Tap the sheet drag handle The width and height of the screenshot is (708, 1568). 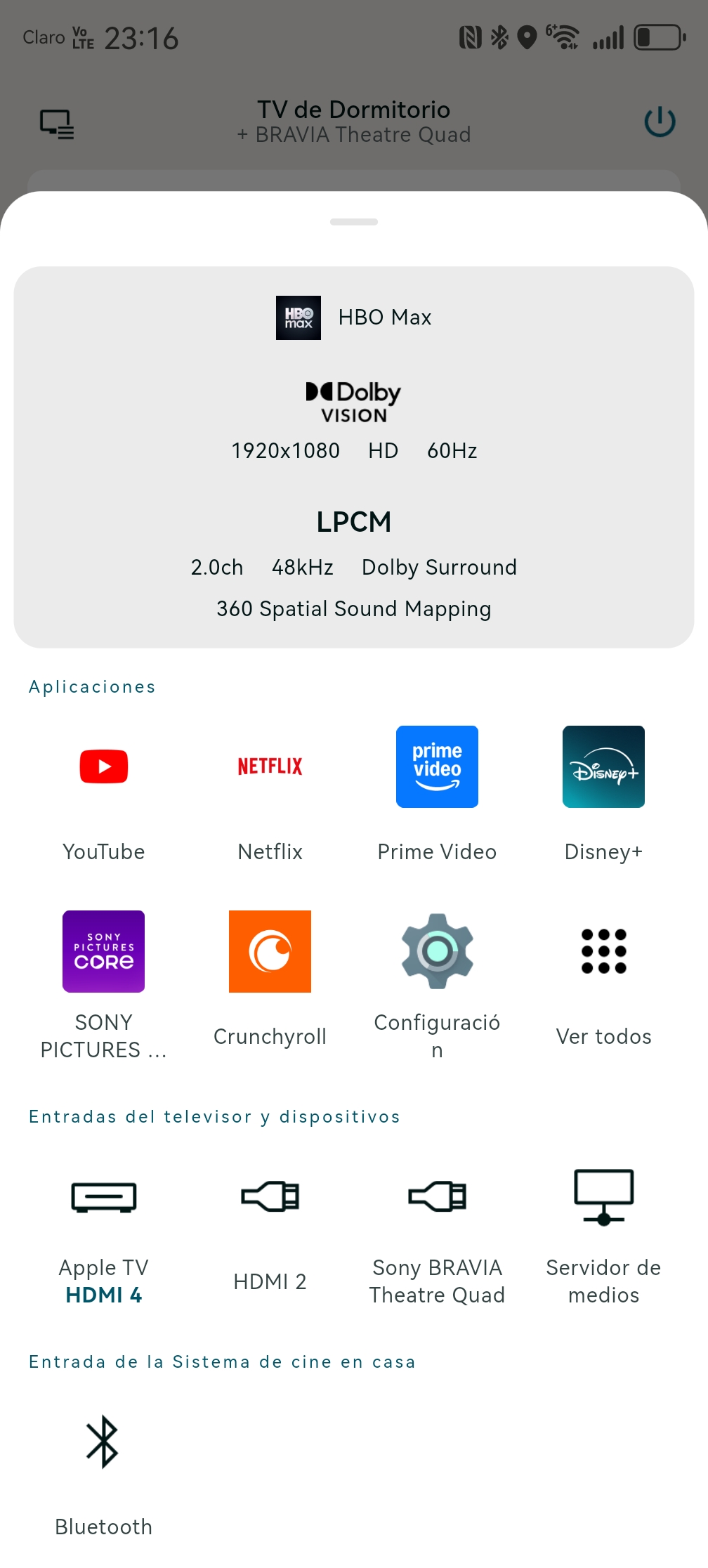click(x=354, y=222)
